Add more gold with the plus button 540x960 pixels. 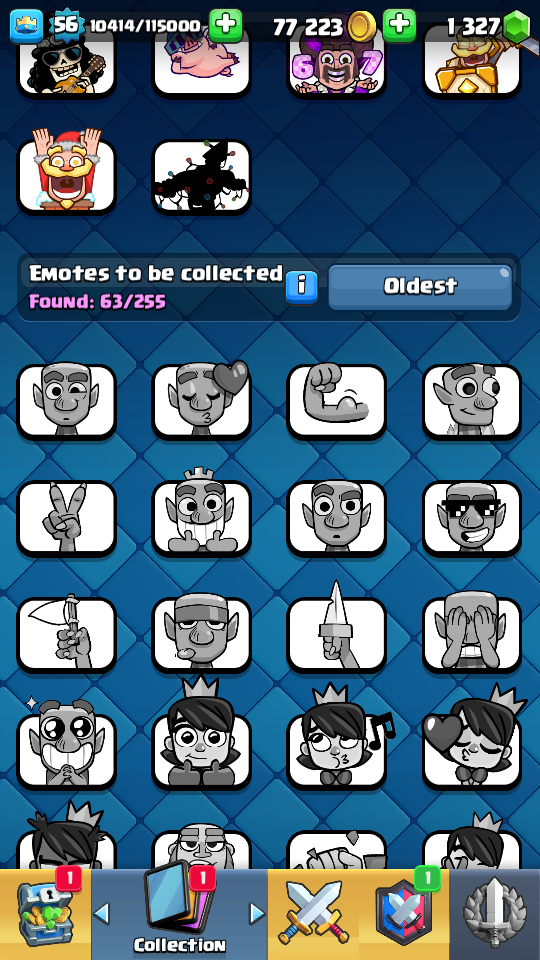(x=399, y=26)
